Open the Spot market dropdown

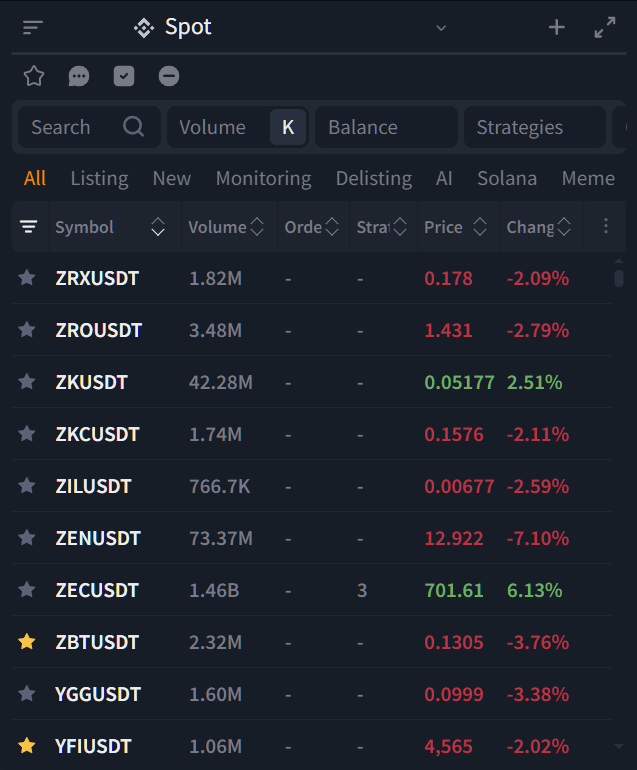click(441, 28)
